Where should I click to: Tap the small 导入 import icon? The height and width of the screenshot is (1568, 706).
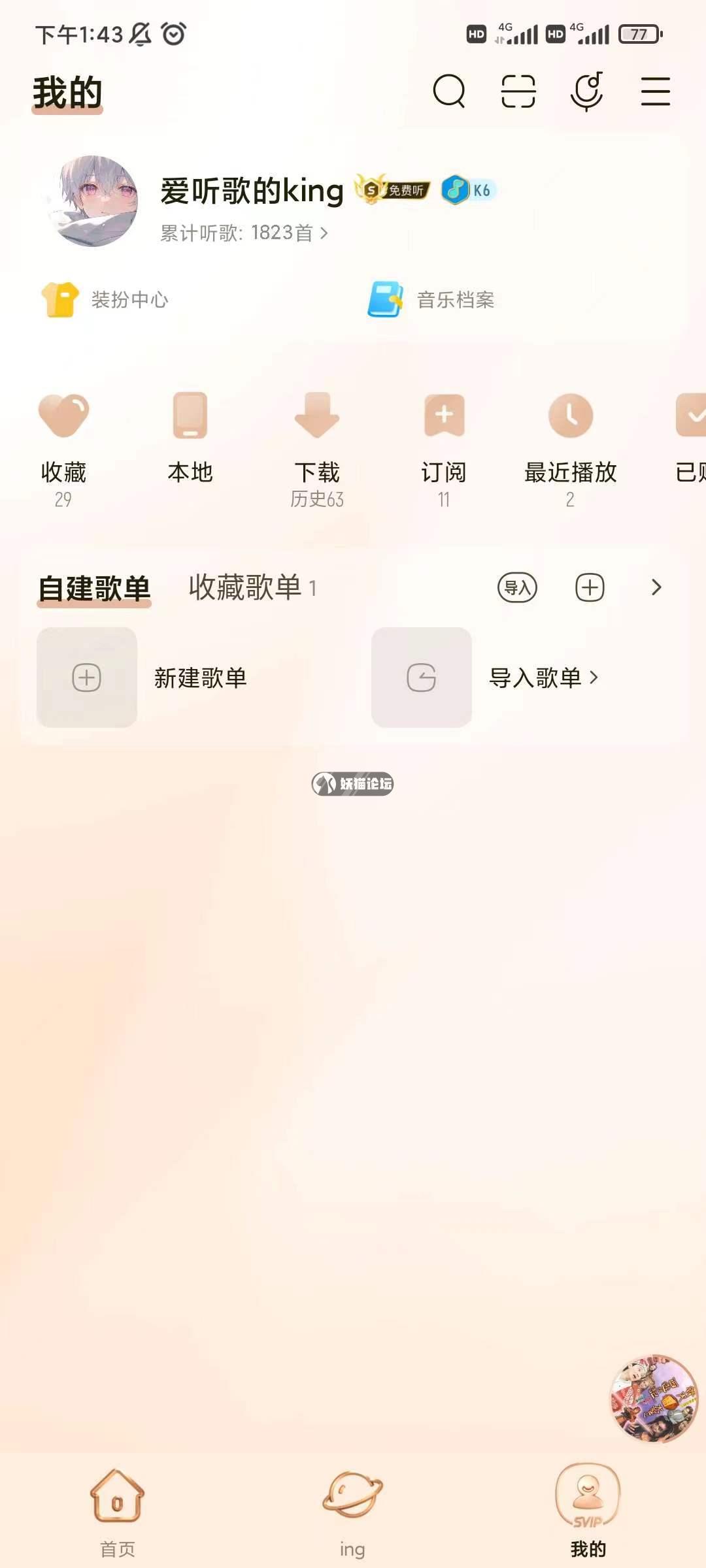coord(517,587)
